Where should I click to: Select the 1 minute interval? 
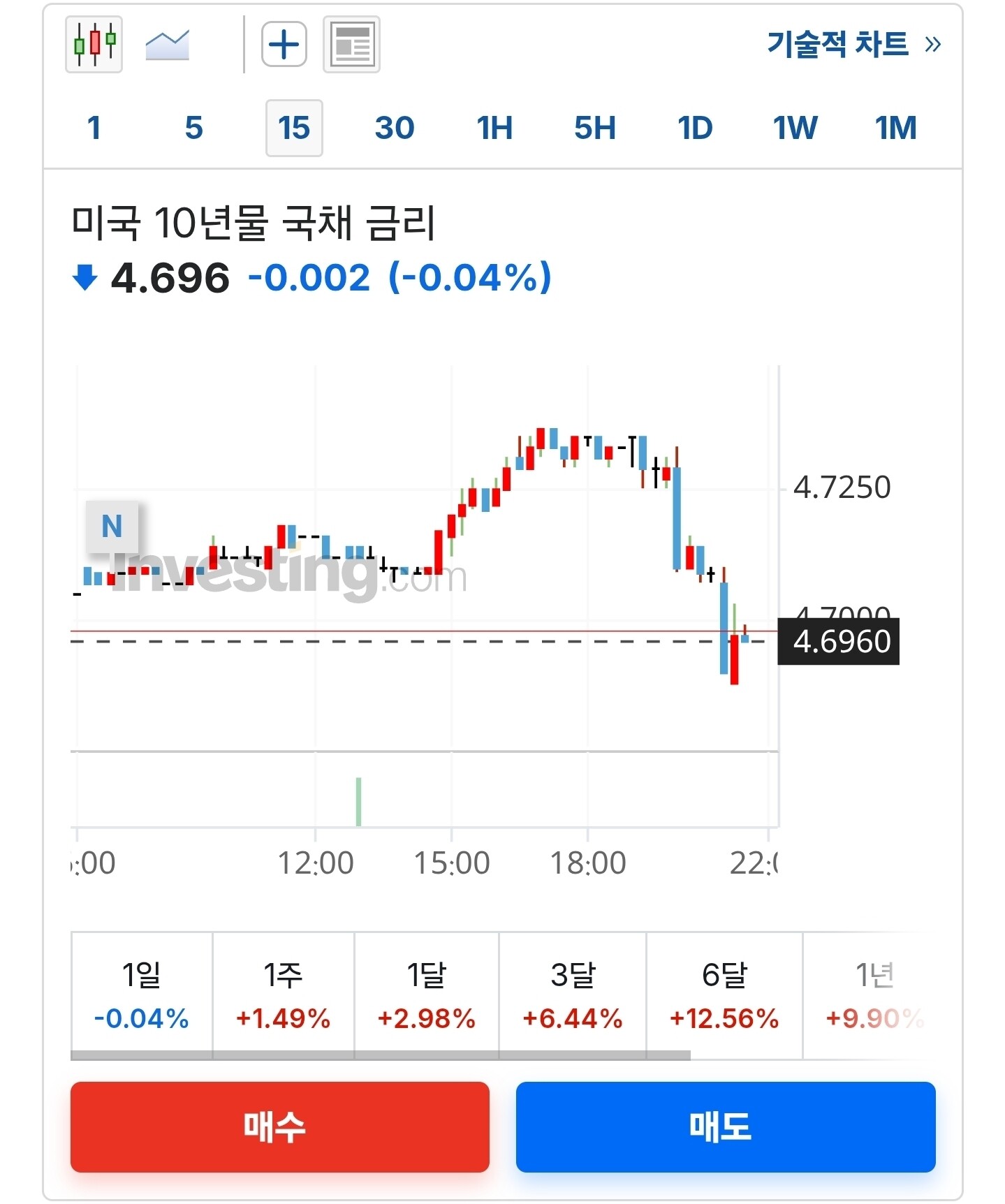click(x=94, y=128)
